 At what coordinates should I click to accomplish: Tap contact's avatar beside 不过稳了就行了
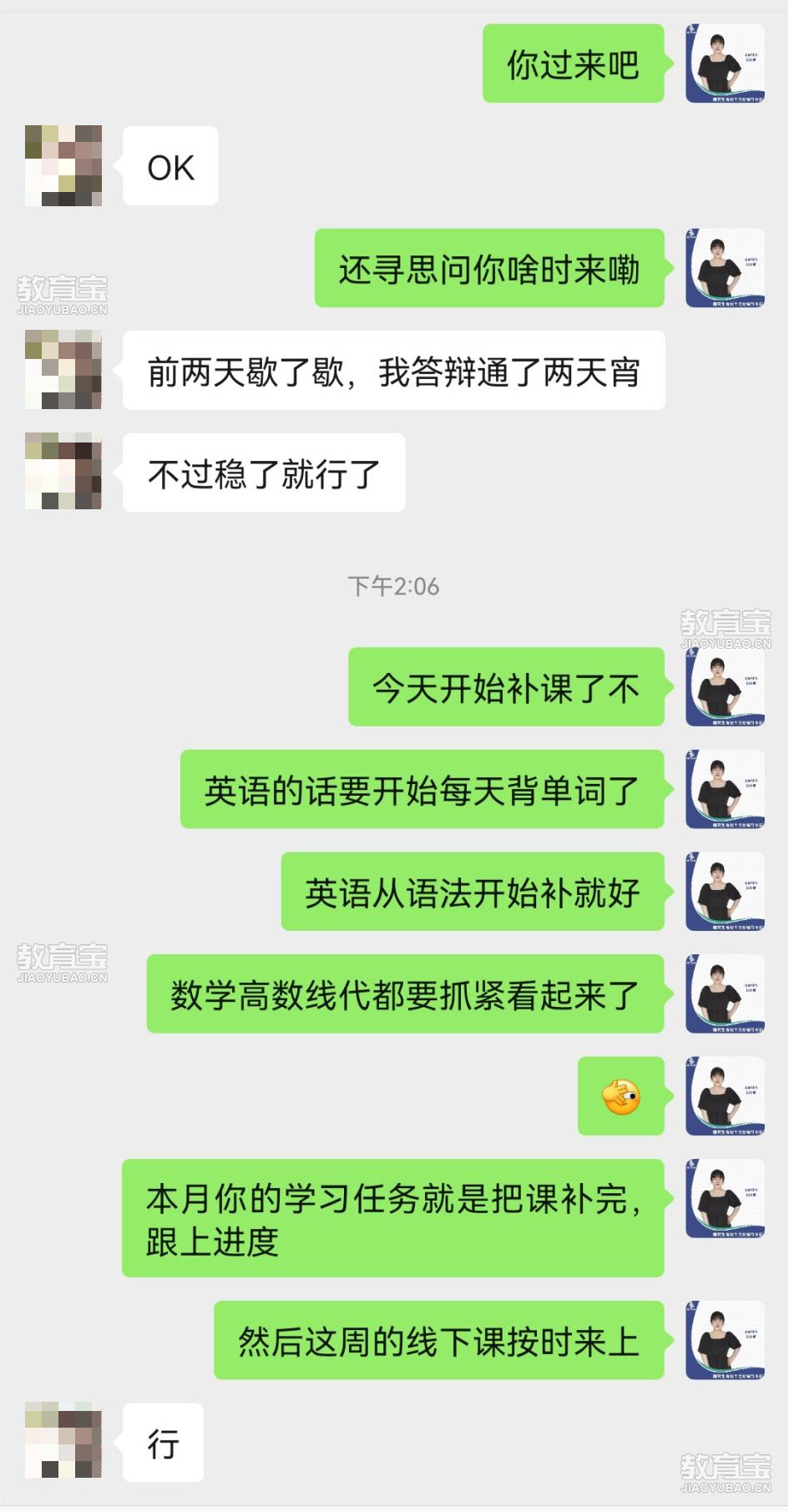tap(63, 472)
